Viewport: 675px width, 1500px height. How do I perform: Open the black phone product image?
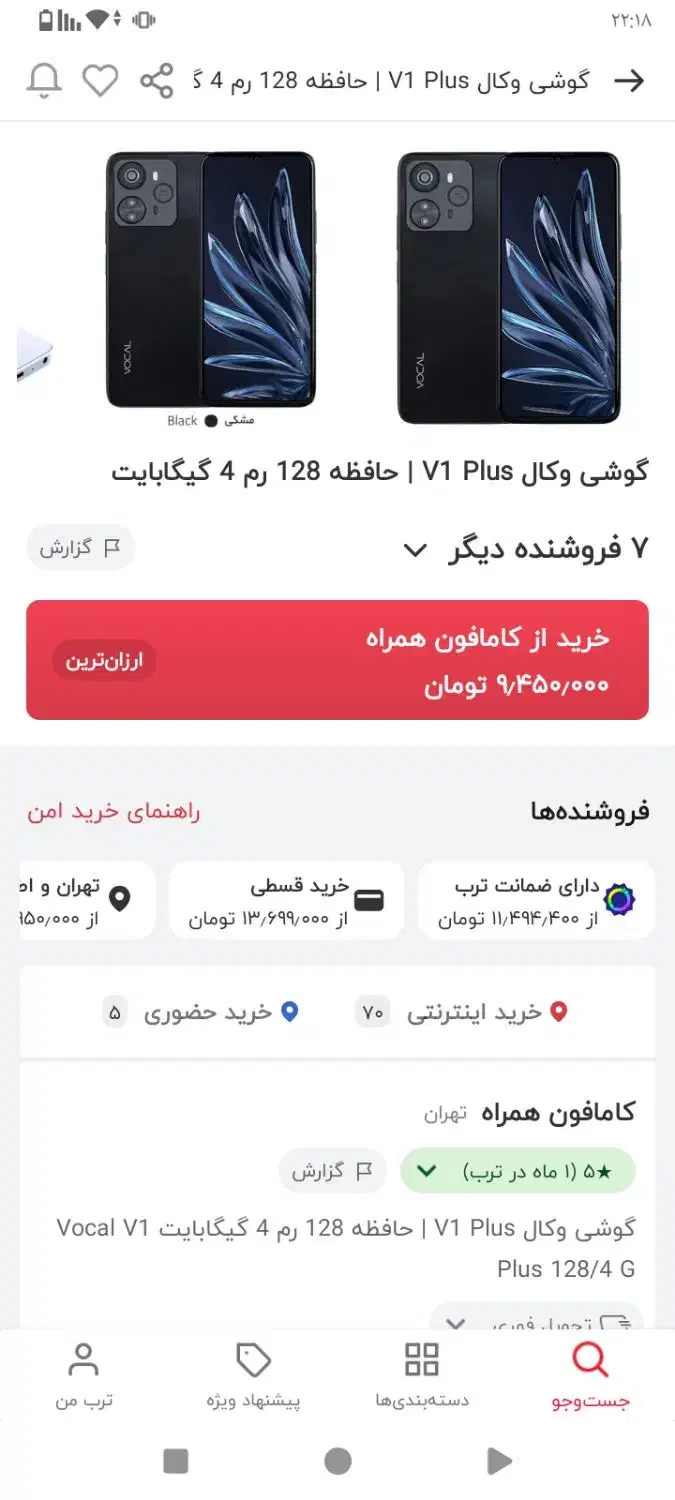508,288
